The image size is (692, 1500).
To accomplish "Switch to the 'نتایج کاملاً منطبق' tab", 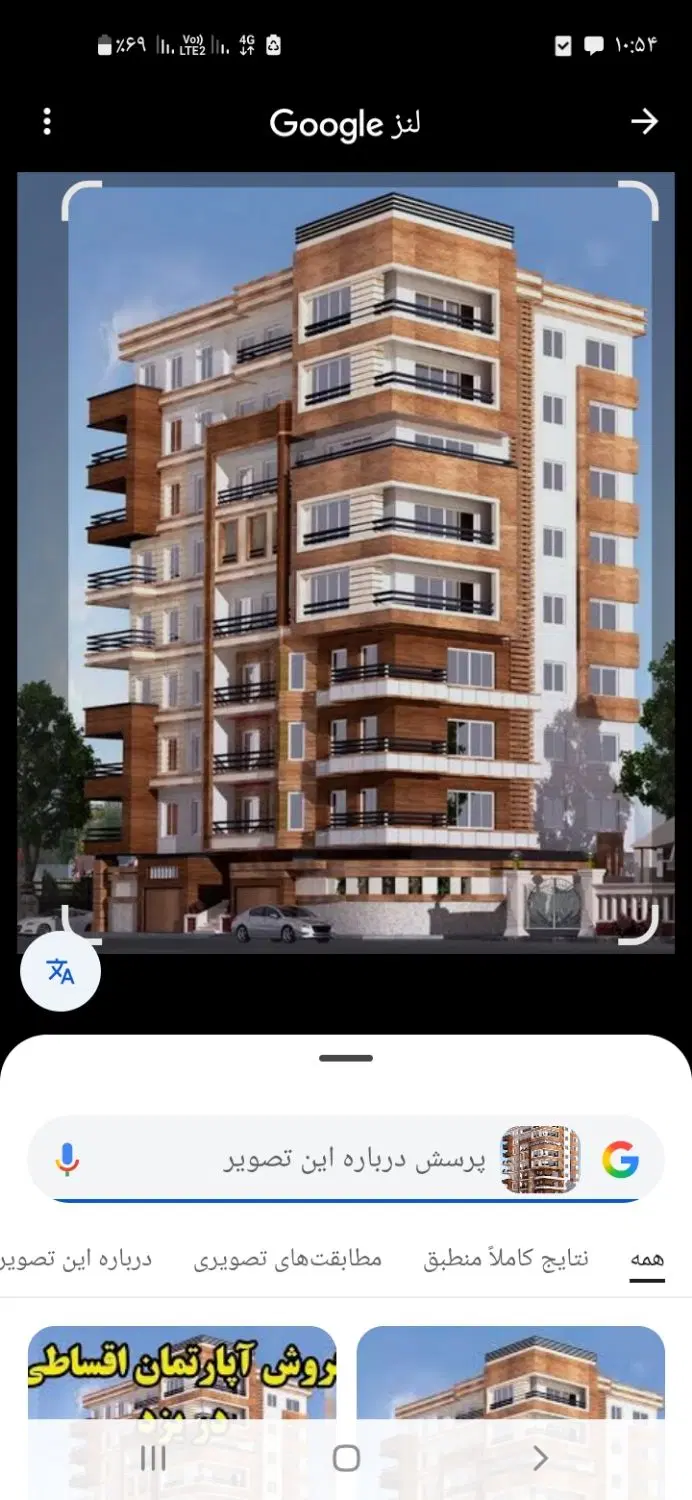I will coord(506,1258).
